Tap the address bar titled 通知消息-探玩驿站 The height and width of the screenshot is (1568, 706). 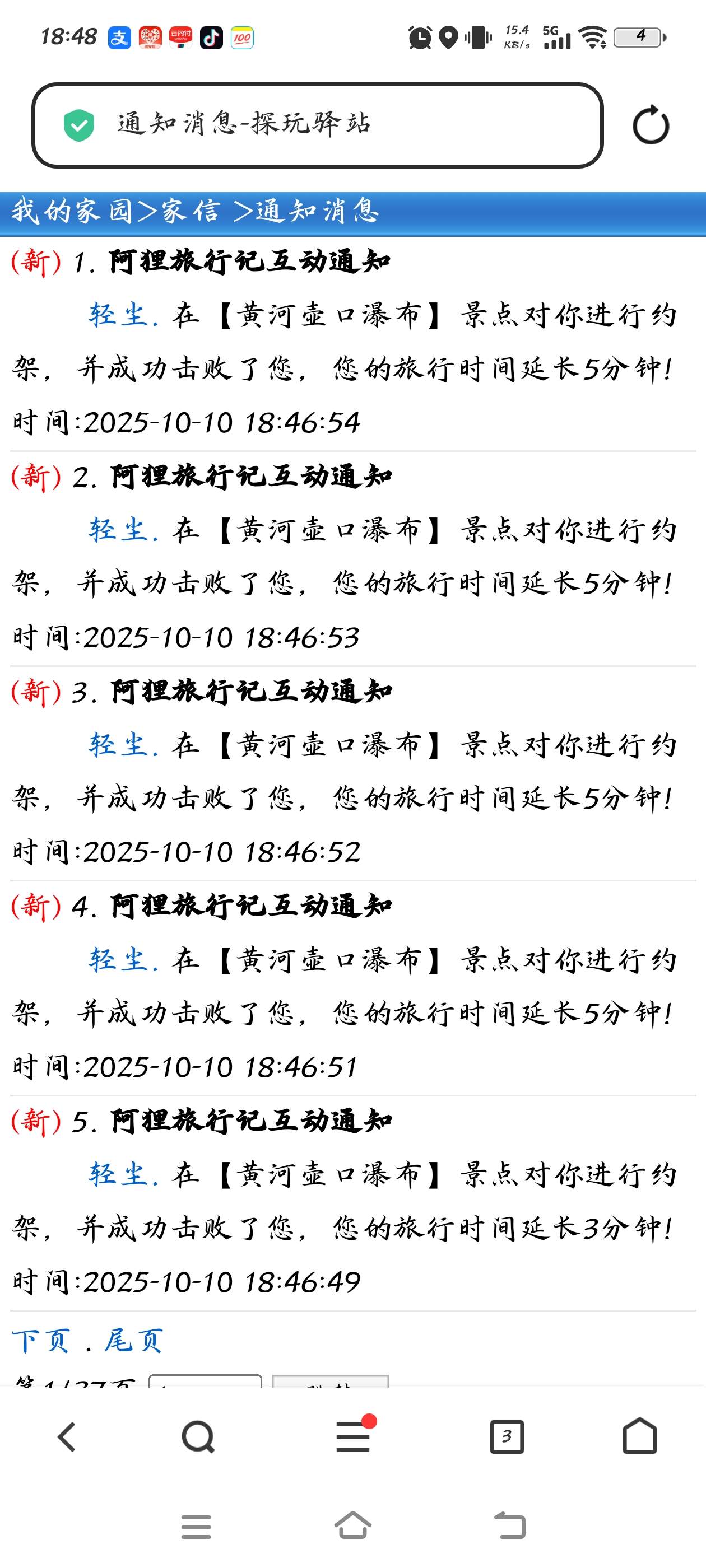(x=317, y=125)
